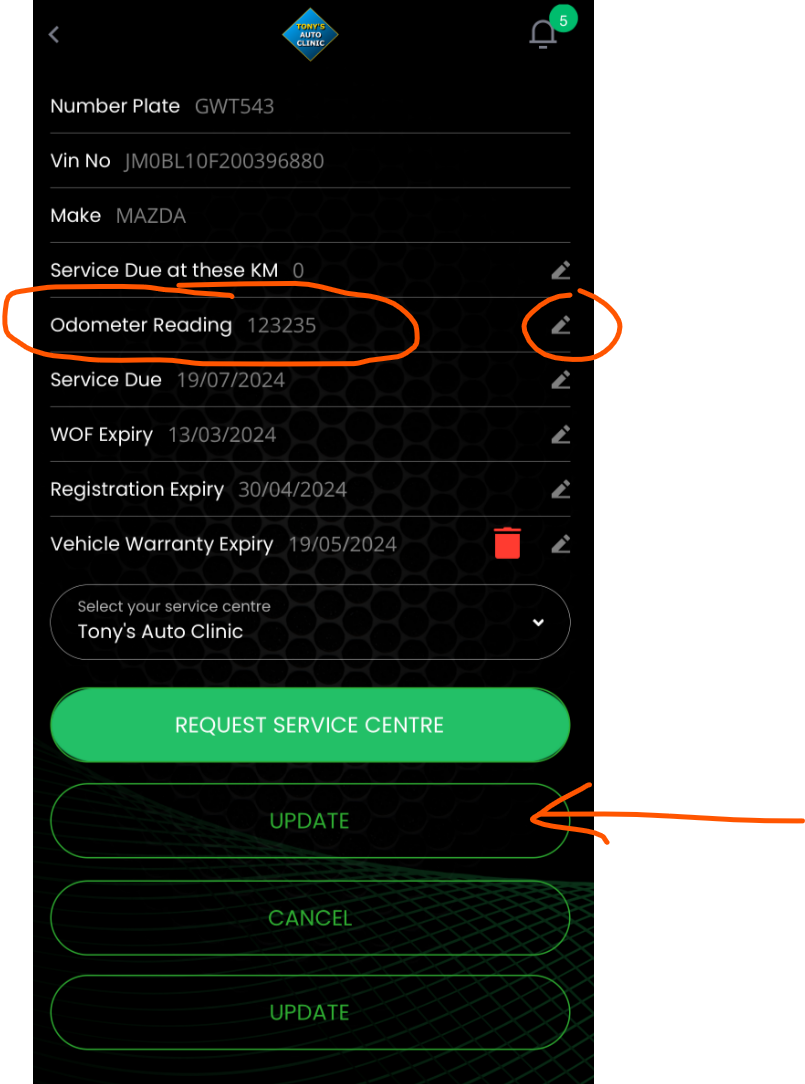Edit the Vehicle Warranty Expiry date
The height and width of the screenshot is (1084, 805).
(x=561, y=544)
